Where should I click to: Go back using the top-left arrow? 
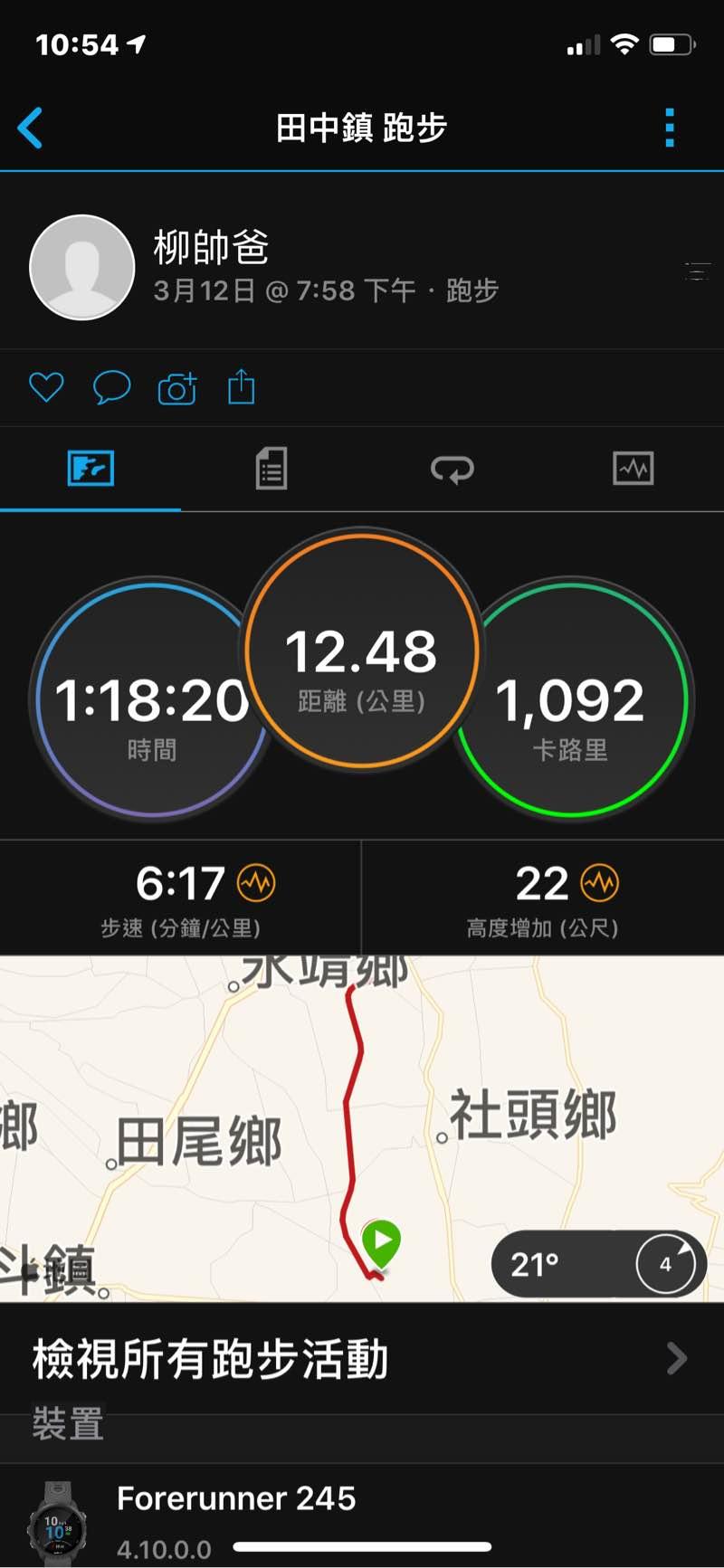pyautogui.click(x=31, y=128)
